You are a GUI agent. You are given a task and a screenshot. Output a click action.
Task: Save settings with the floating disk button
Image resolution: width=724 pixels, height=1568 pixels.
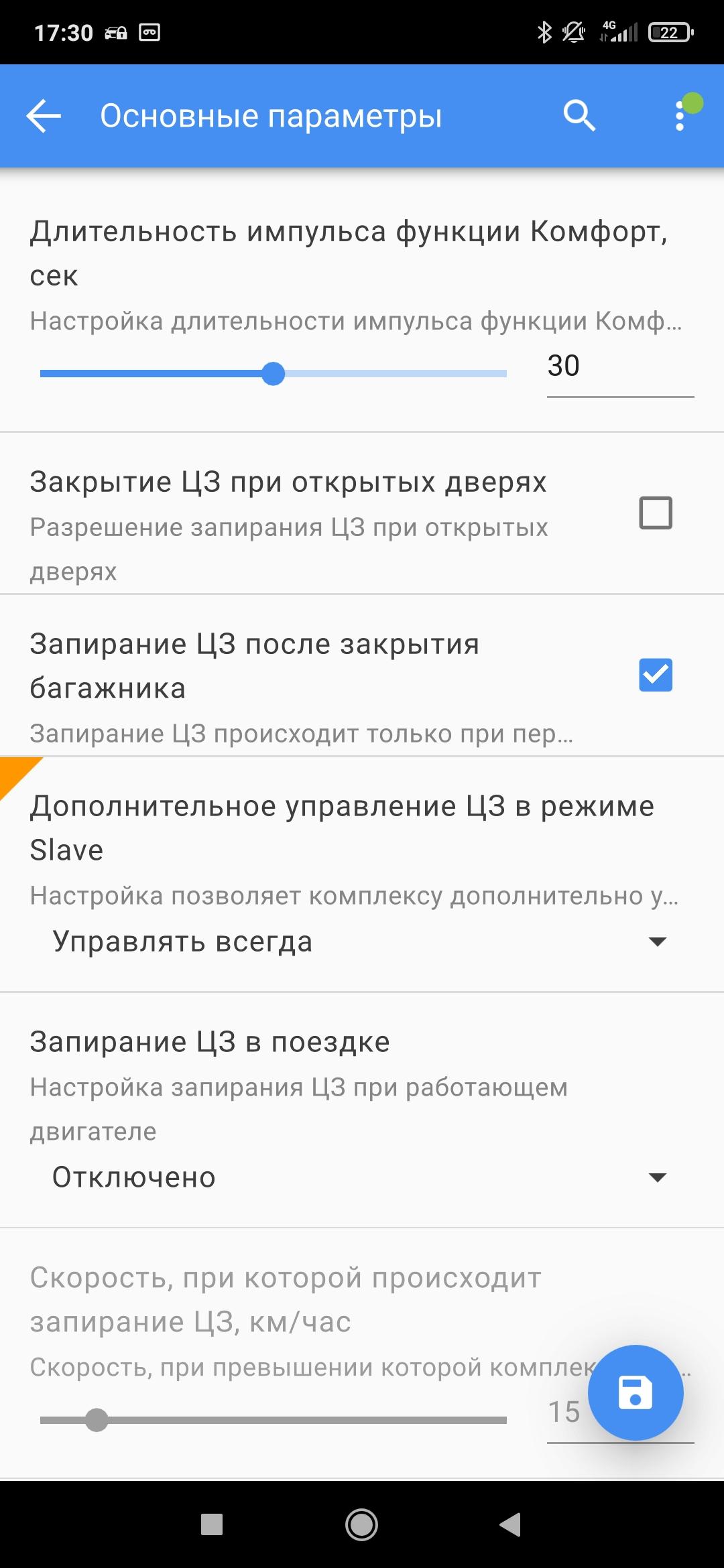pos(636,1392)
